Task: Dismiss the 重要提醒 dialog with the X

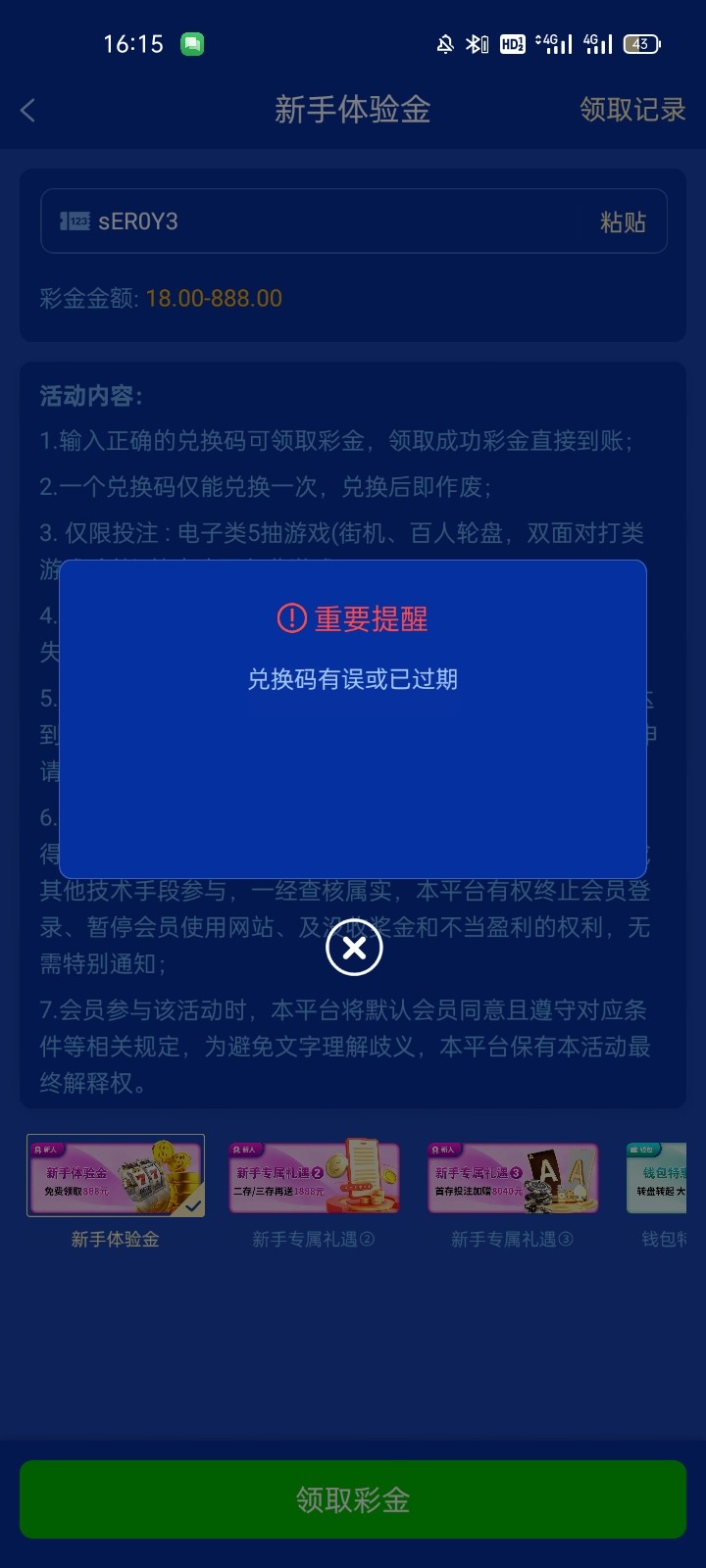Action: 354,948
